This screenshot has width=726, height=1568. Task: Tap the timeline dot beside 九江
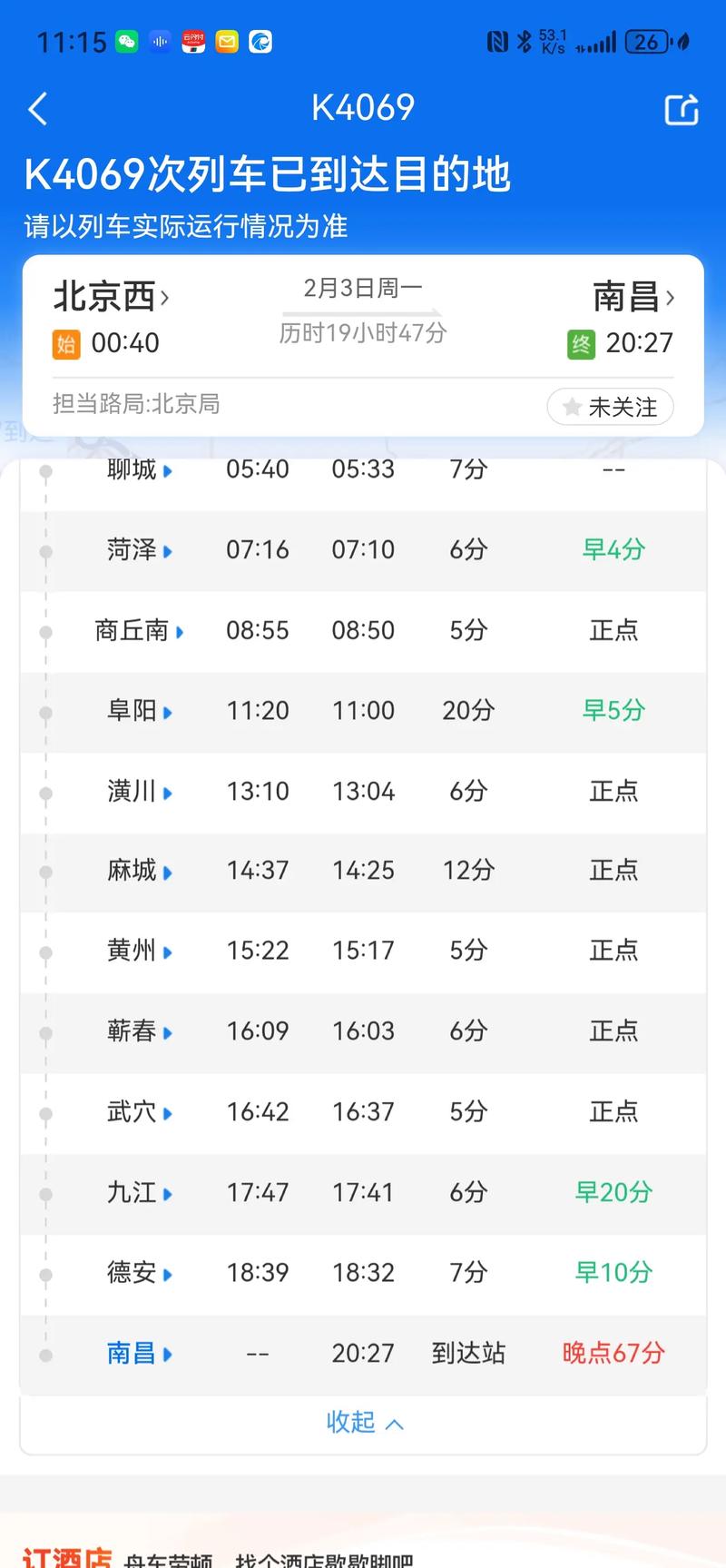[x=45, y=1194]
